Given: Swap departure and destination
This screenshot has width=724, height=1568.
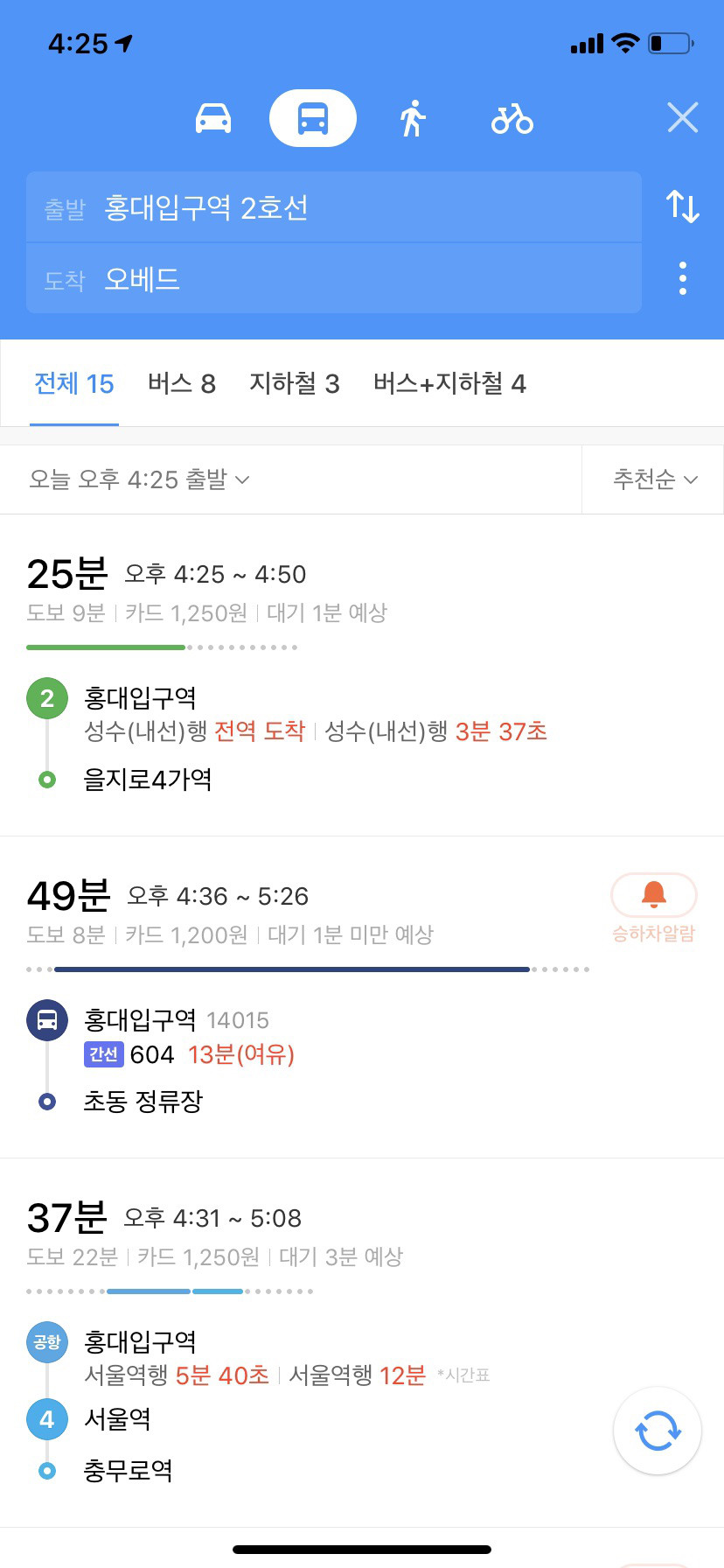Looking at the screenshot, I should (x=683, y=207).
